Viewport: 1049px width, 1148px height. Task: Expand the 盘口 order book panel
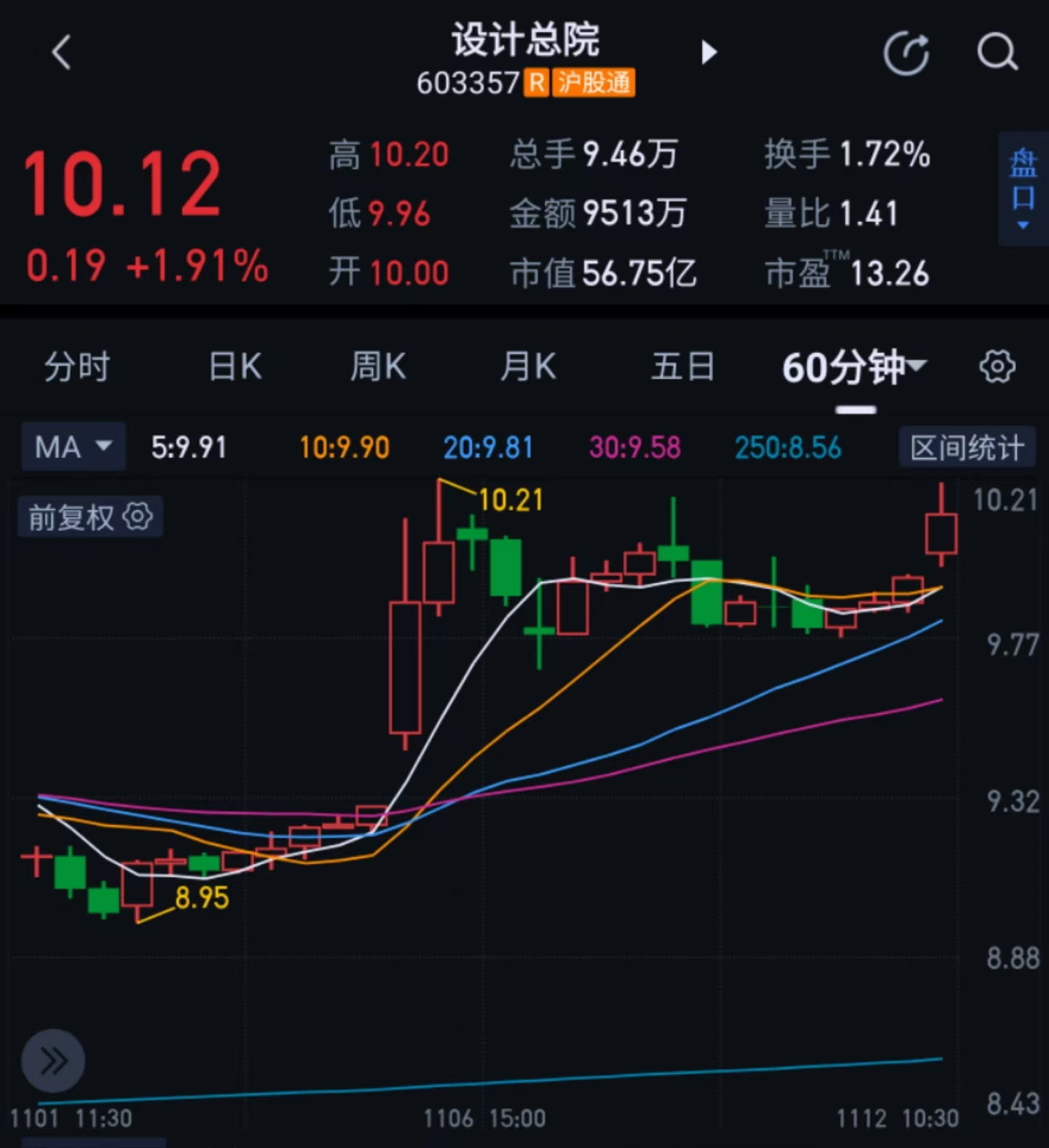pyautogui.click(x=1023, y=189)
